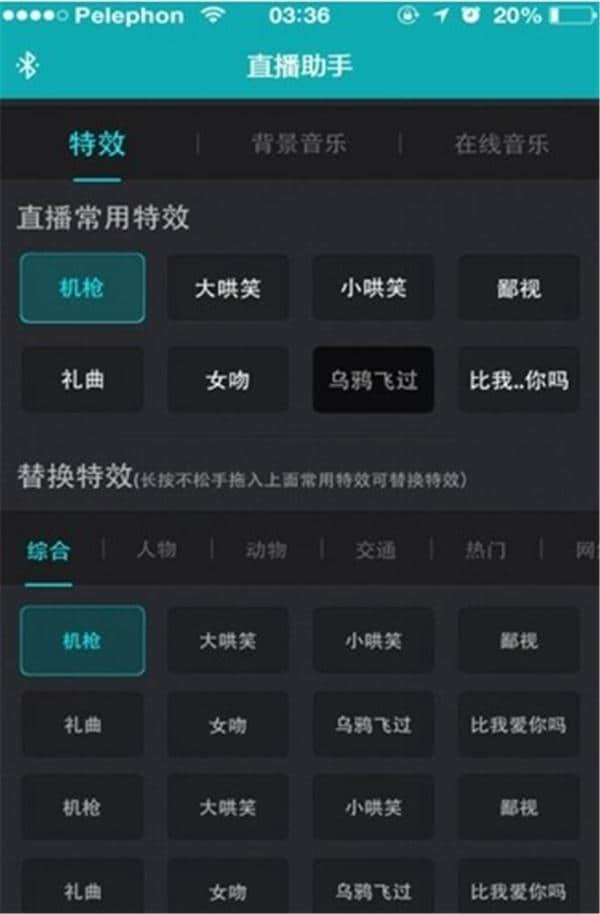This screenshot has width=600, height=914.
Task: Play 鄙视 effect in 直播常用特效
Action: pyautogui.click(x=518, y=288)
